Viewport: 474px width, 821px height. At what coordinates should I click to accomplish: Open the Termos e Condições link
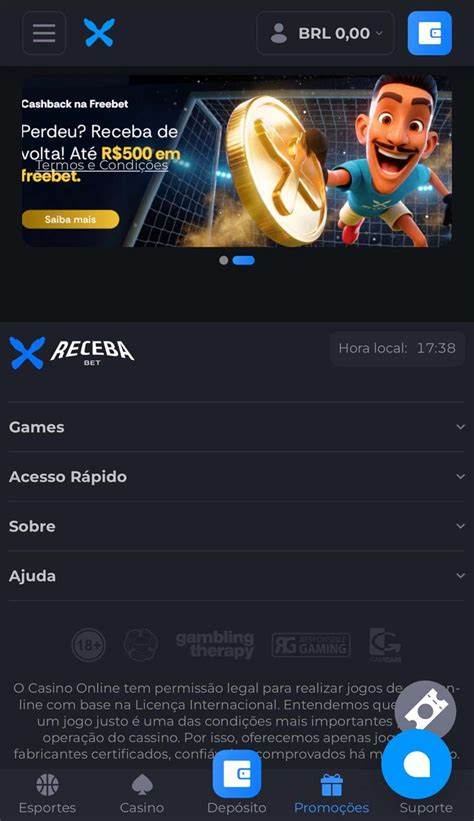tap(102, 165)
